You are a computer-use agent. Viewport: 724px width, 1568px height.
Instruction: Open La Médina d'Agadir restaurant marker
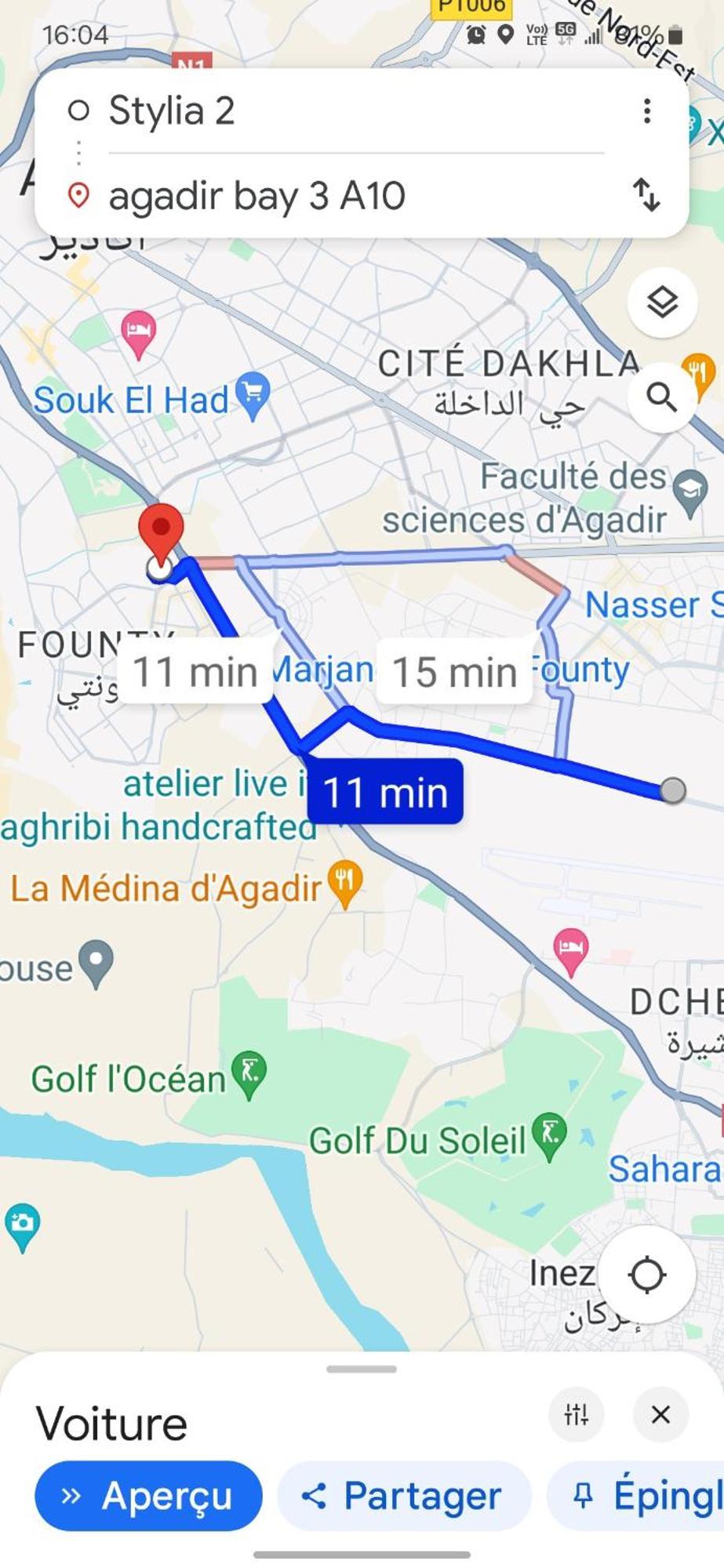click(x=345, y=884)
